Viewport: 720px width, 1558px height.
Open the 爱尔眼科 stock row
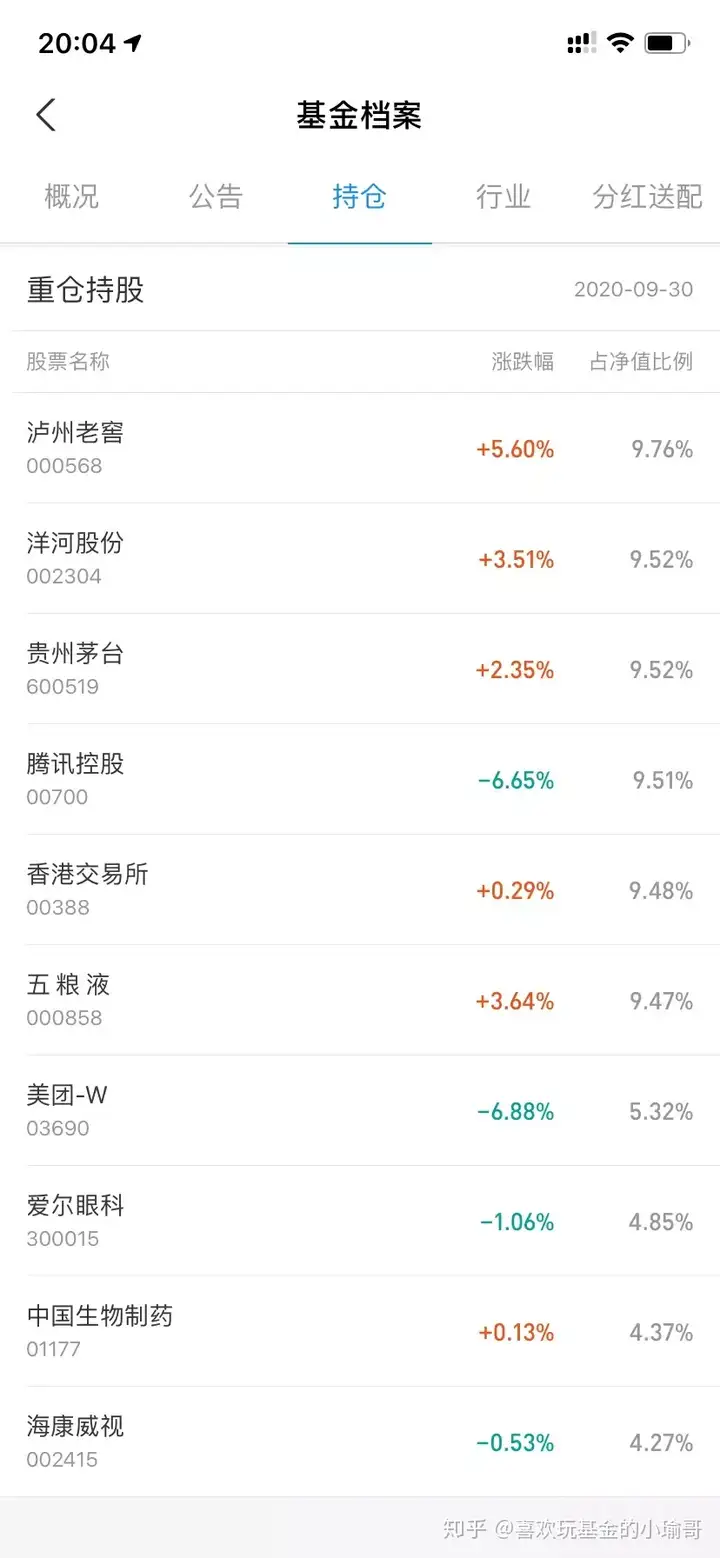(360, 1221)
